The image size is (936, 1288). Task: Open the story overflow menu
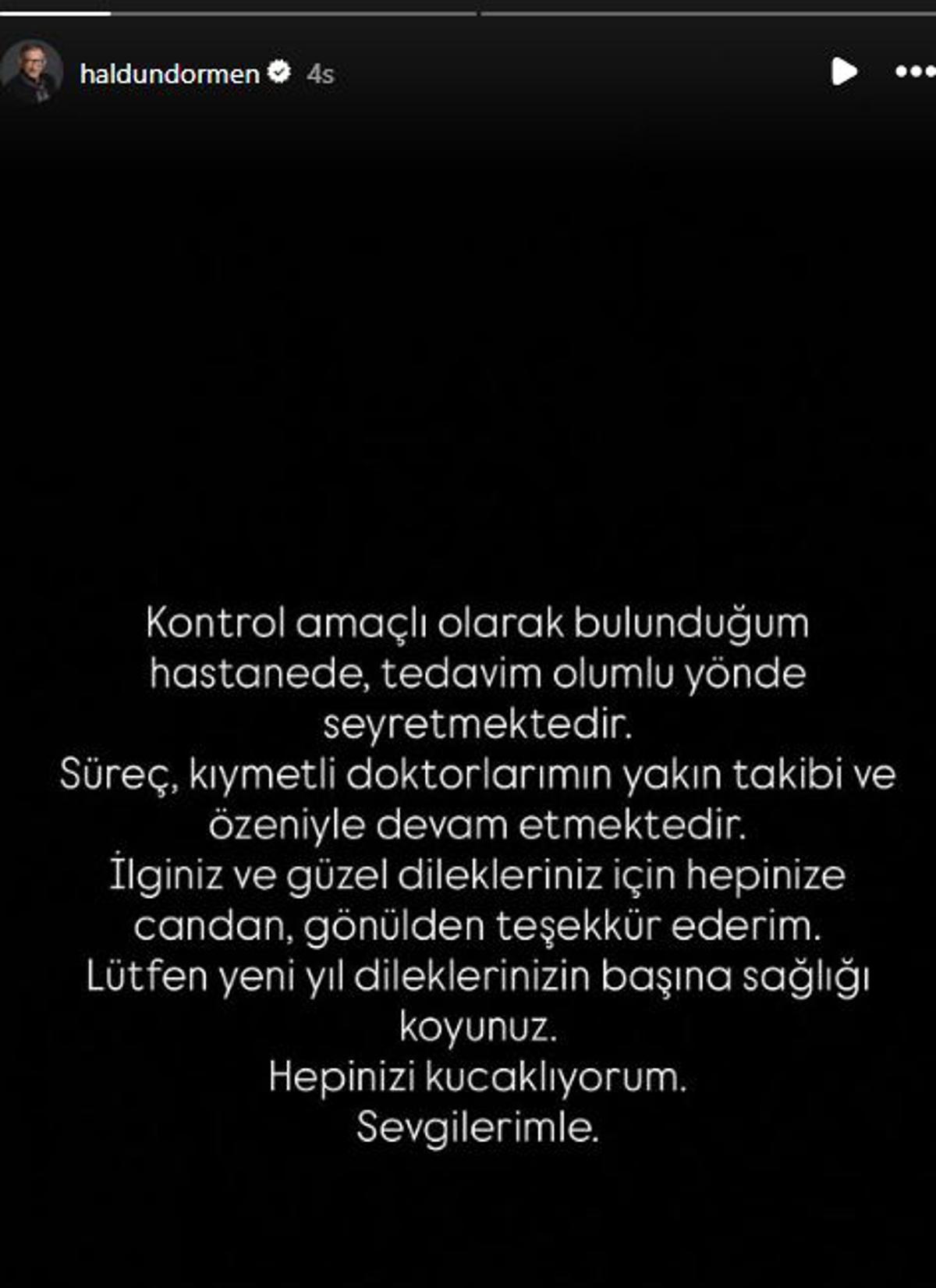pos(913,72)
